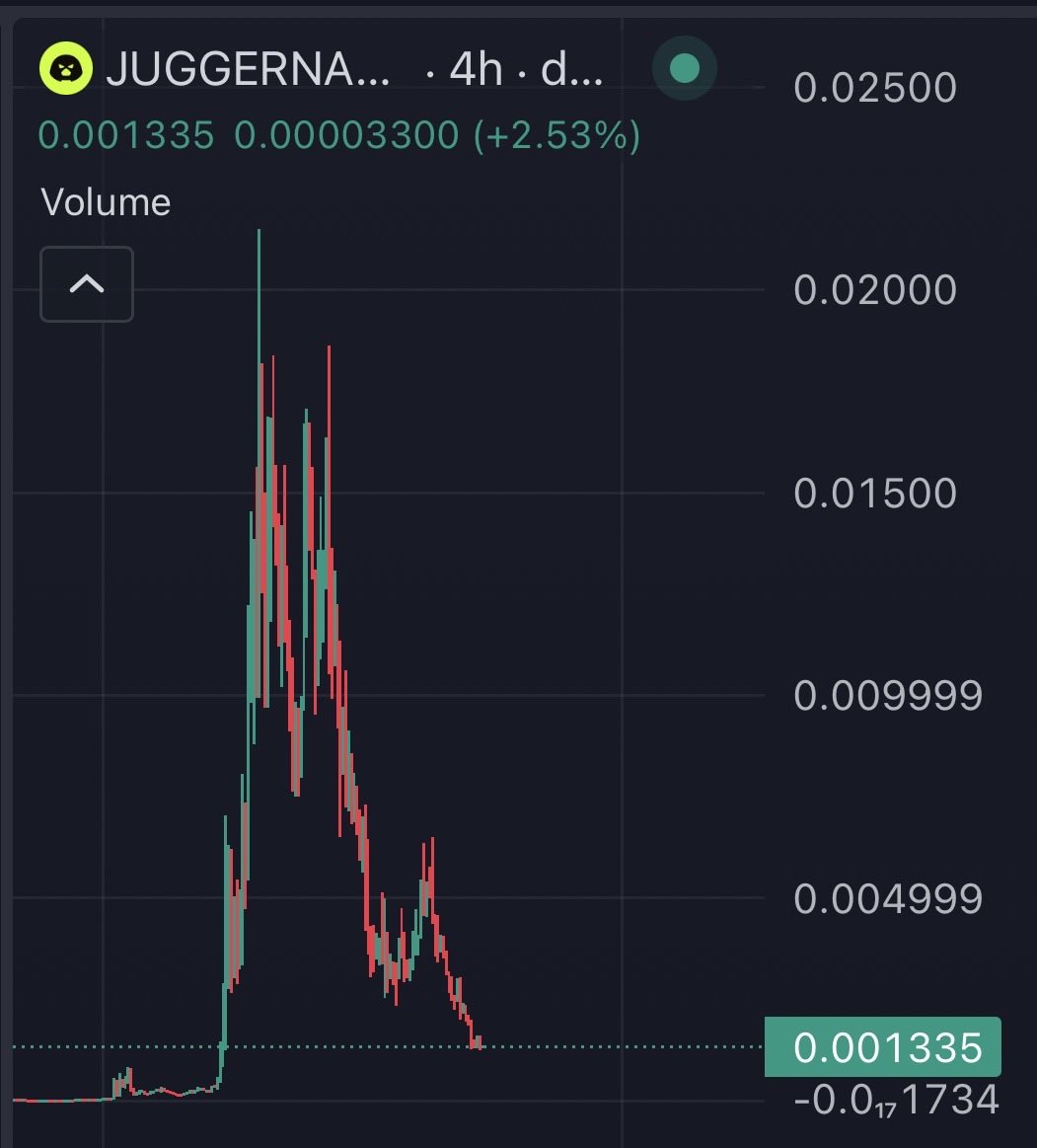The image size is (1037, 1148).
Task: Tap the 0.001335 current price label
Action: click(882, 1047)
